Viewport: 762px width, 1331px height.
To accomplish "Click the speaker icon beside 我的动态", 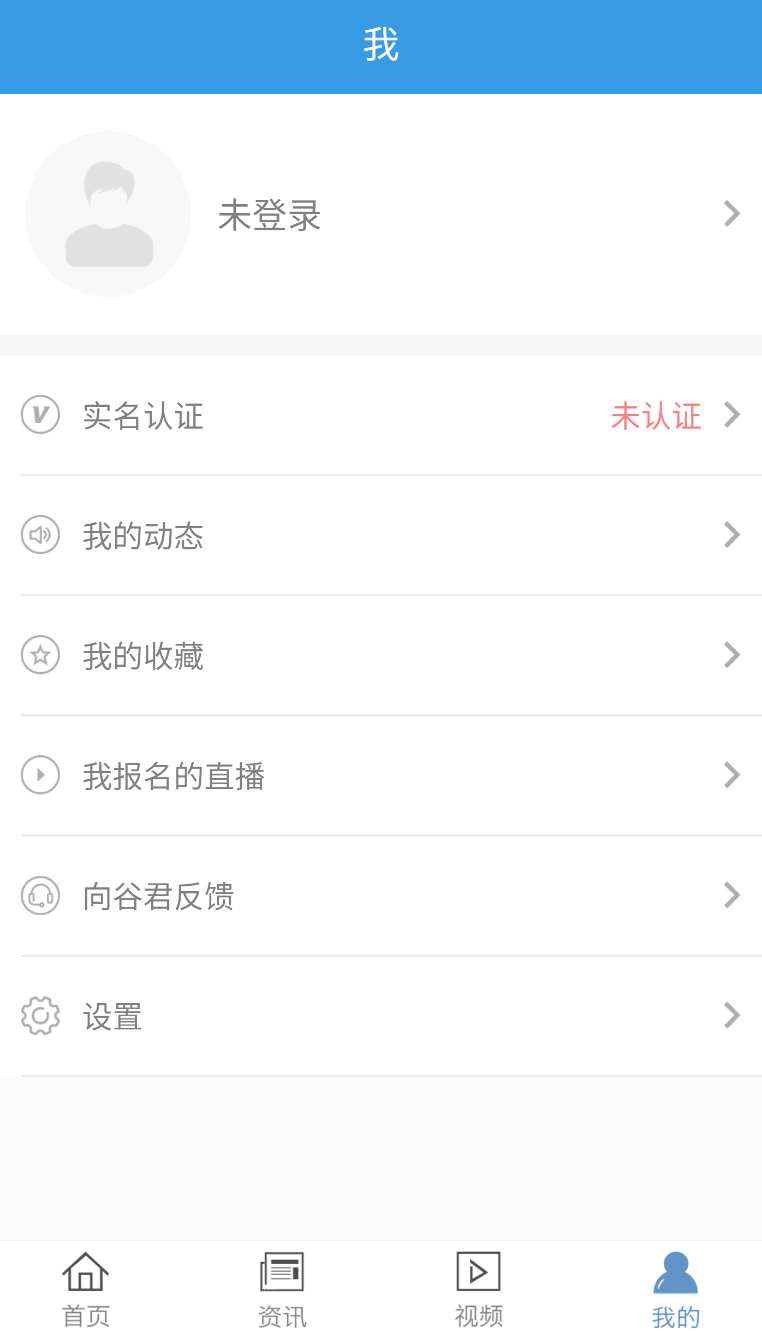I will pos(40,535).
